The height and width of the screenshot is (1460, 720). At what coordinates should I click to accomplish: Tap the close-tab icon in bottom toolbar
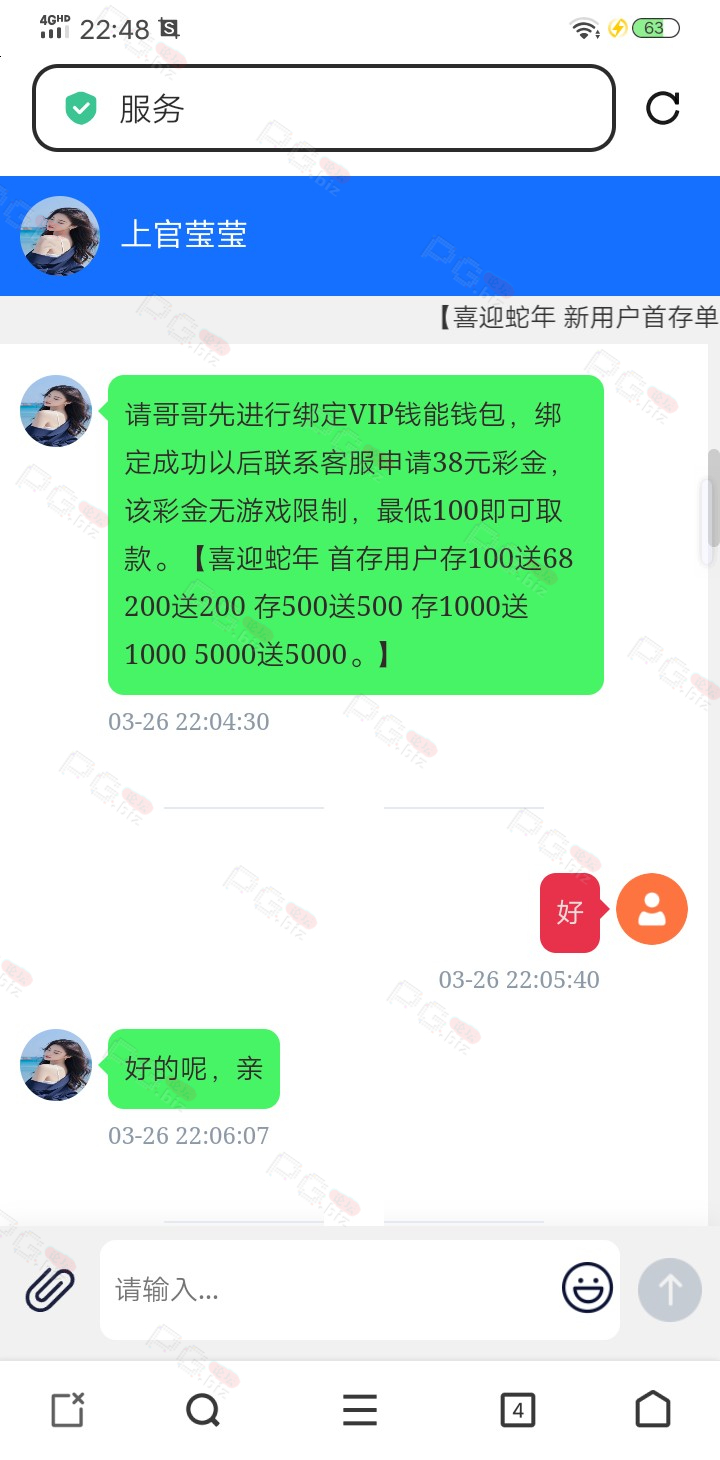click(67, 1410)
